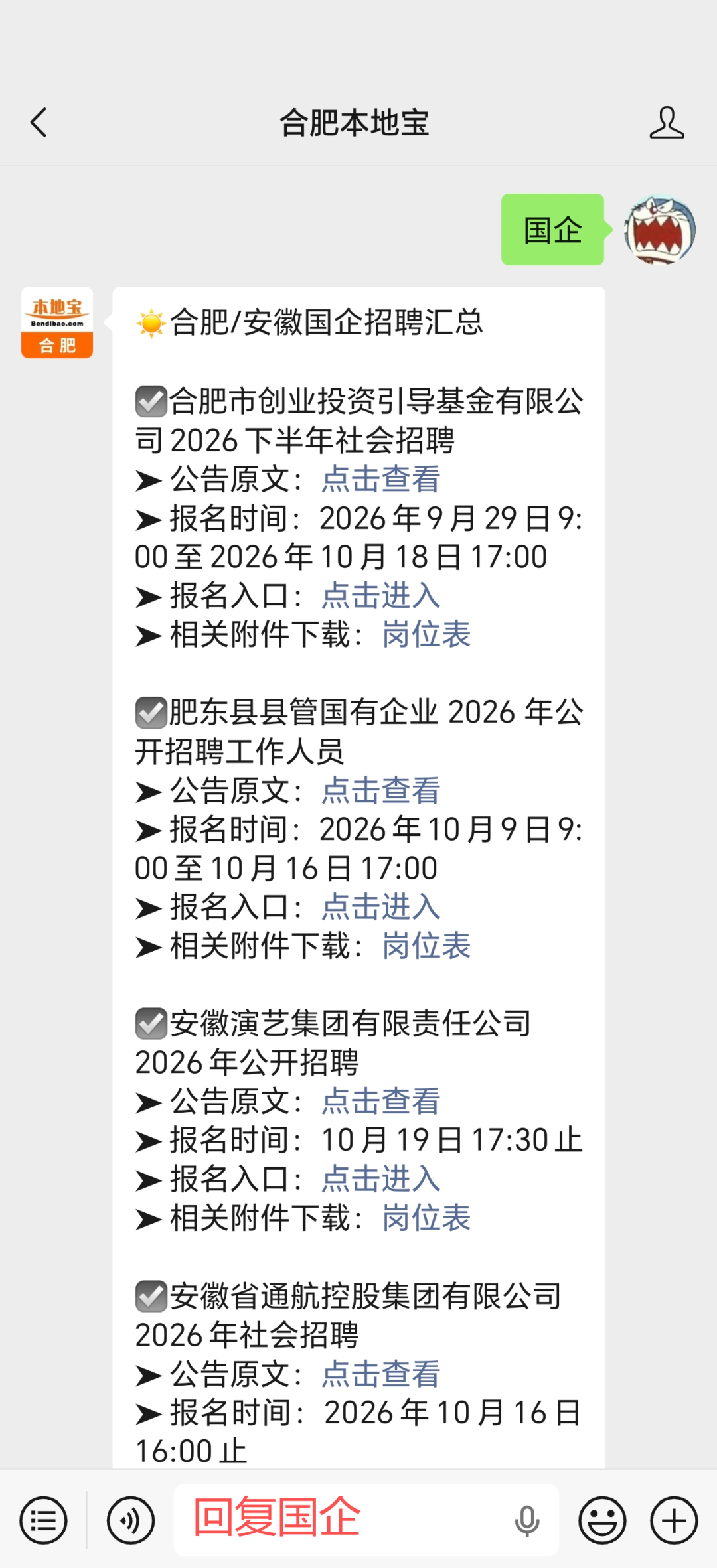The height and width of the screenshot is (1568, 717).
Task: Download the 岗位表 for 肥东县县管国有企业
Action: (426, 946)
